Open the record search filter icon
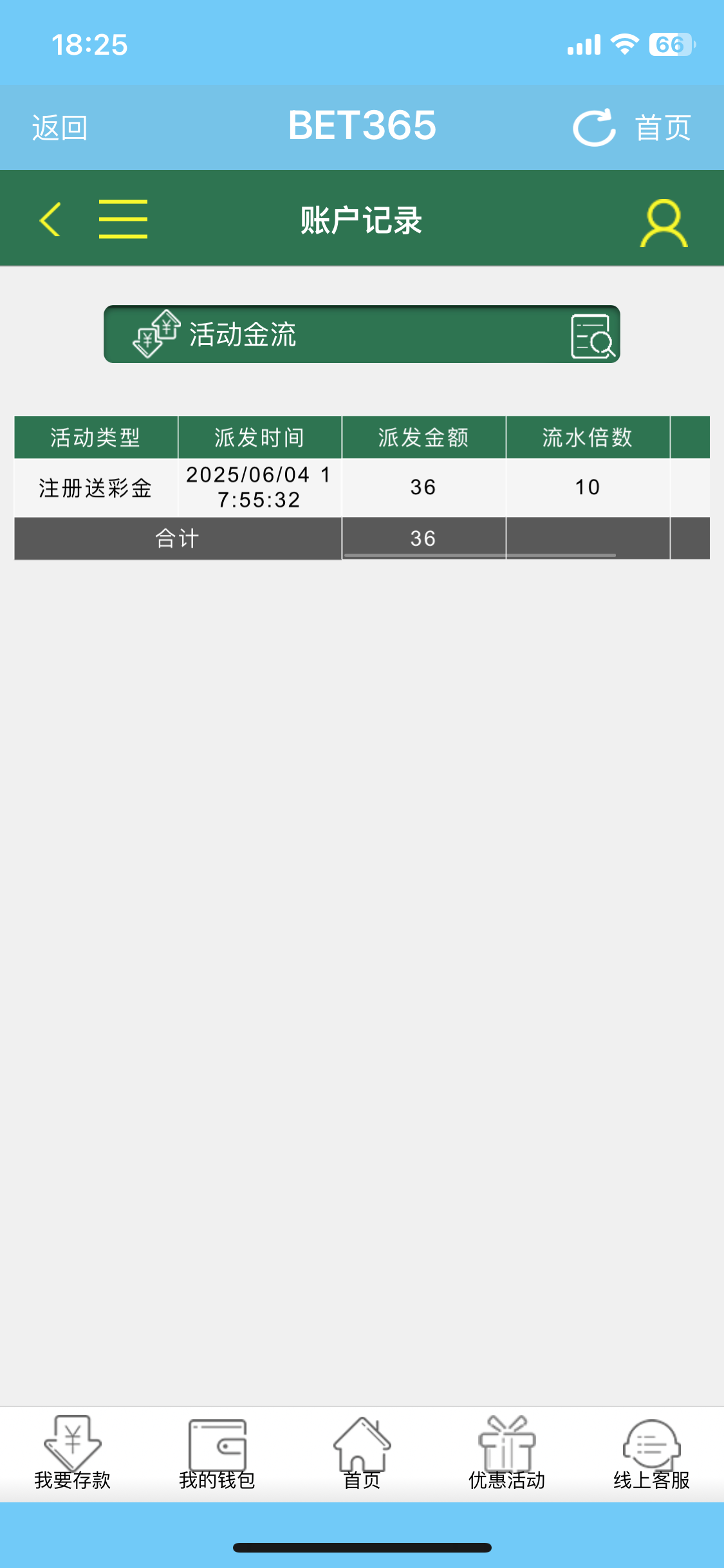724x1568 pixels. (593, 336)
